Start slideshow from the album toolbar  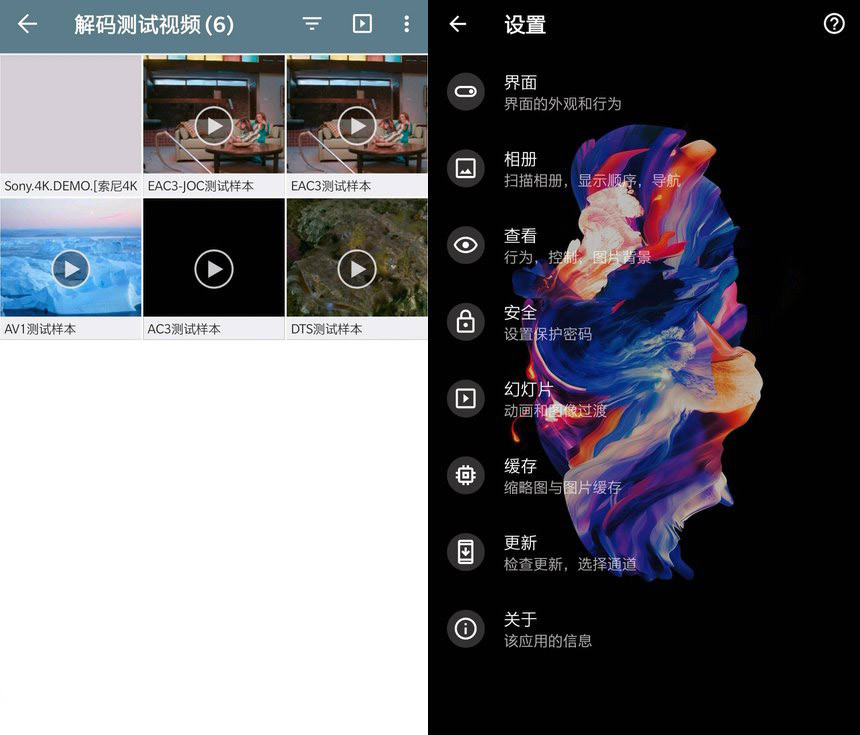[362, 24]
